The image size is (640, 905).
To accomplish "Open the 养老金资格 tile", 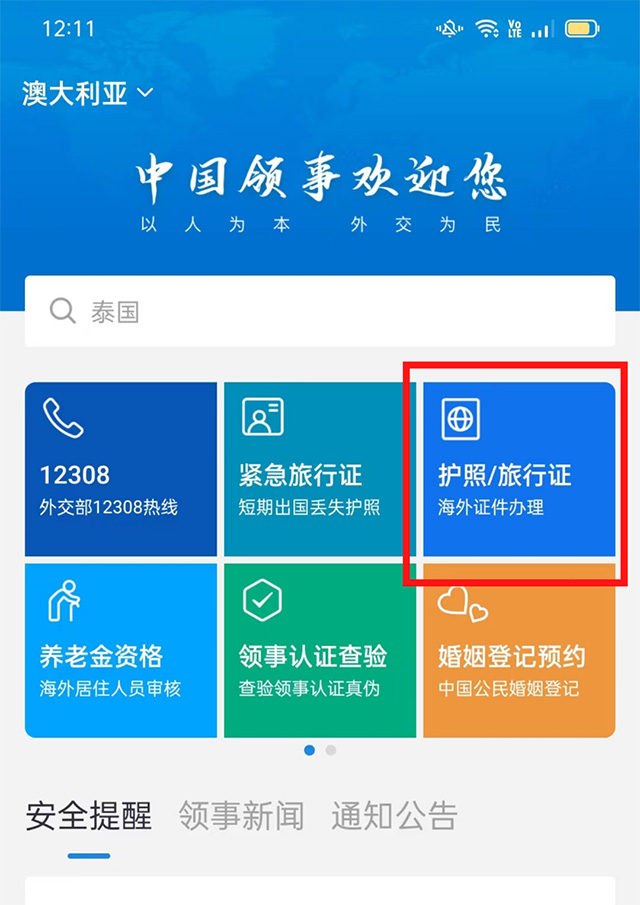I will pos(121,650).
